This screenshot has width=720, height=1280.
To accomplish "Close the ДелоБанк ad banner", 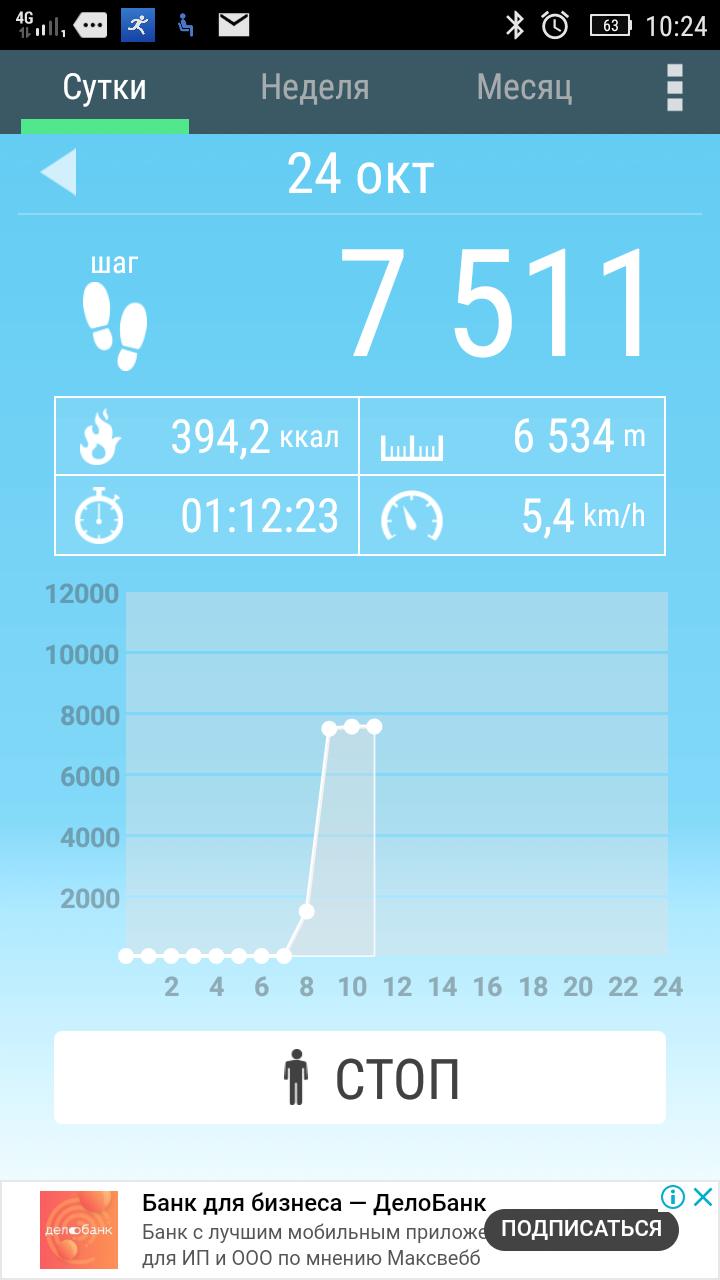I will coord(703,1196).
